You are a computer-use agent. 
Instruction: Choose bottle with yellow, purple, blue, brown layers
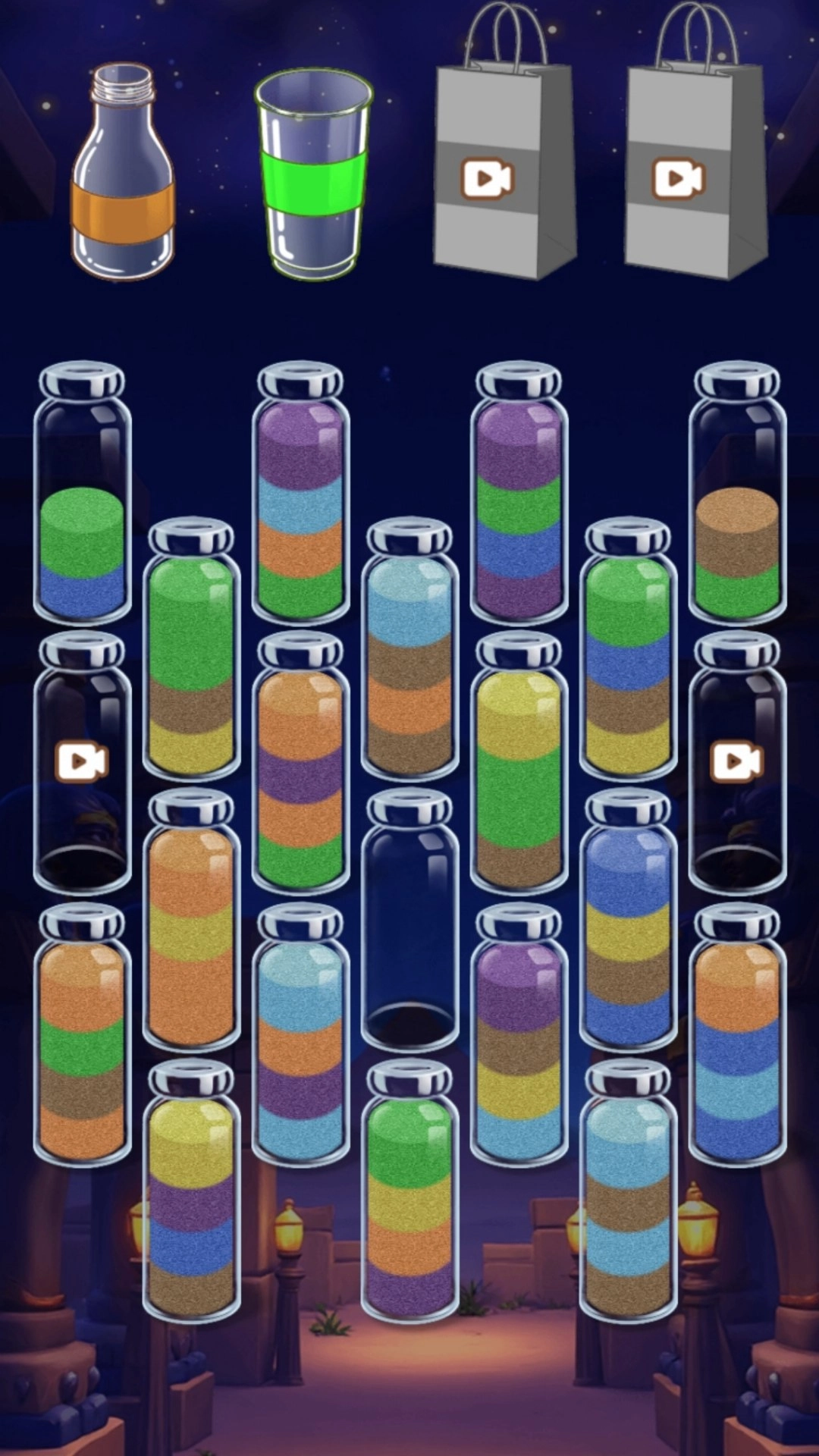(x=191, y=1191)
